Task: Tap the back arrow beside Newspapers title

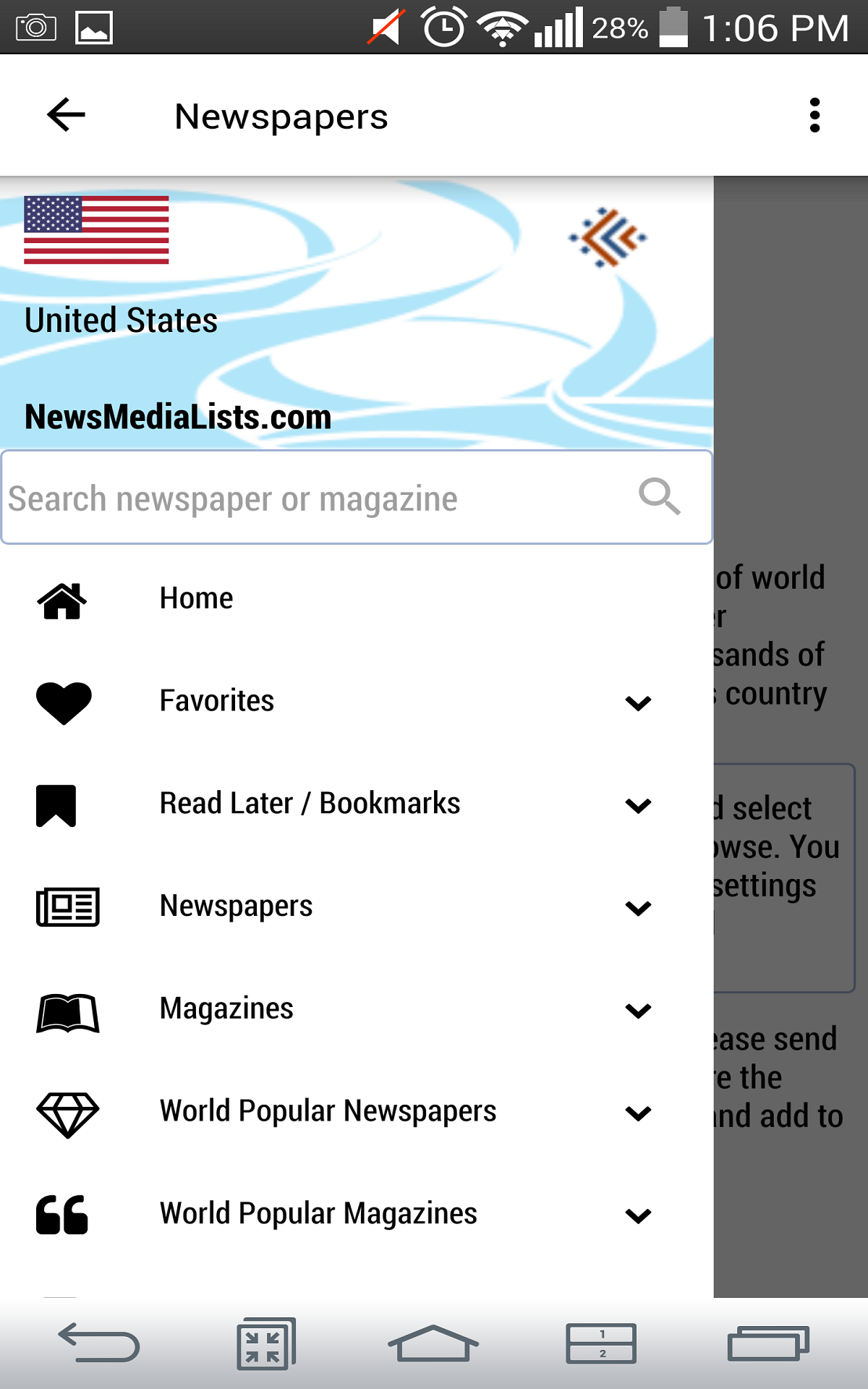Action: (x=65, y=114)
